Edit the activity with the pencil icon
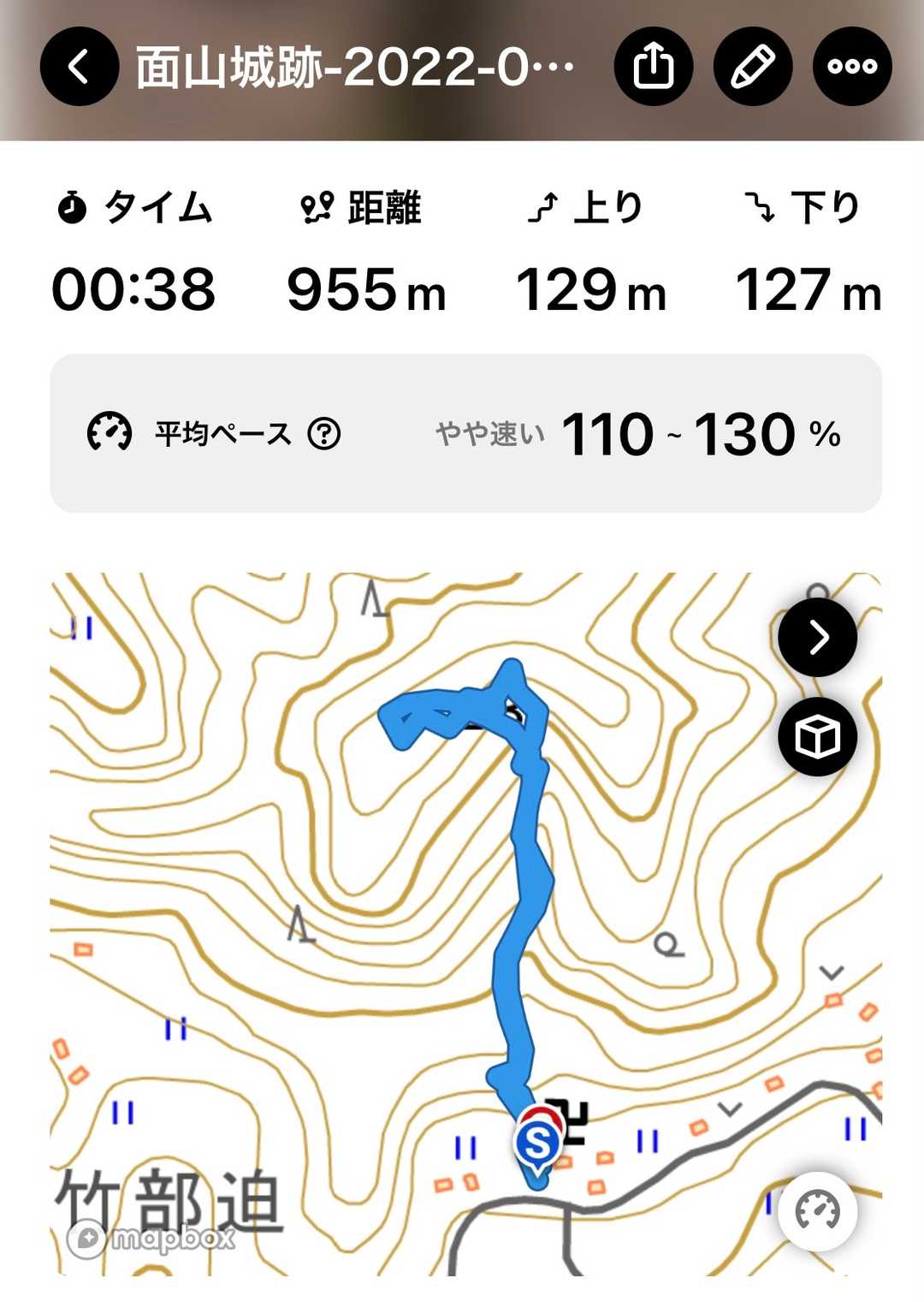The height and width of the screenshot is (1302, 924). (753, 67)
